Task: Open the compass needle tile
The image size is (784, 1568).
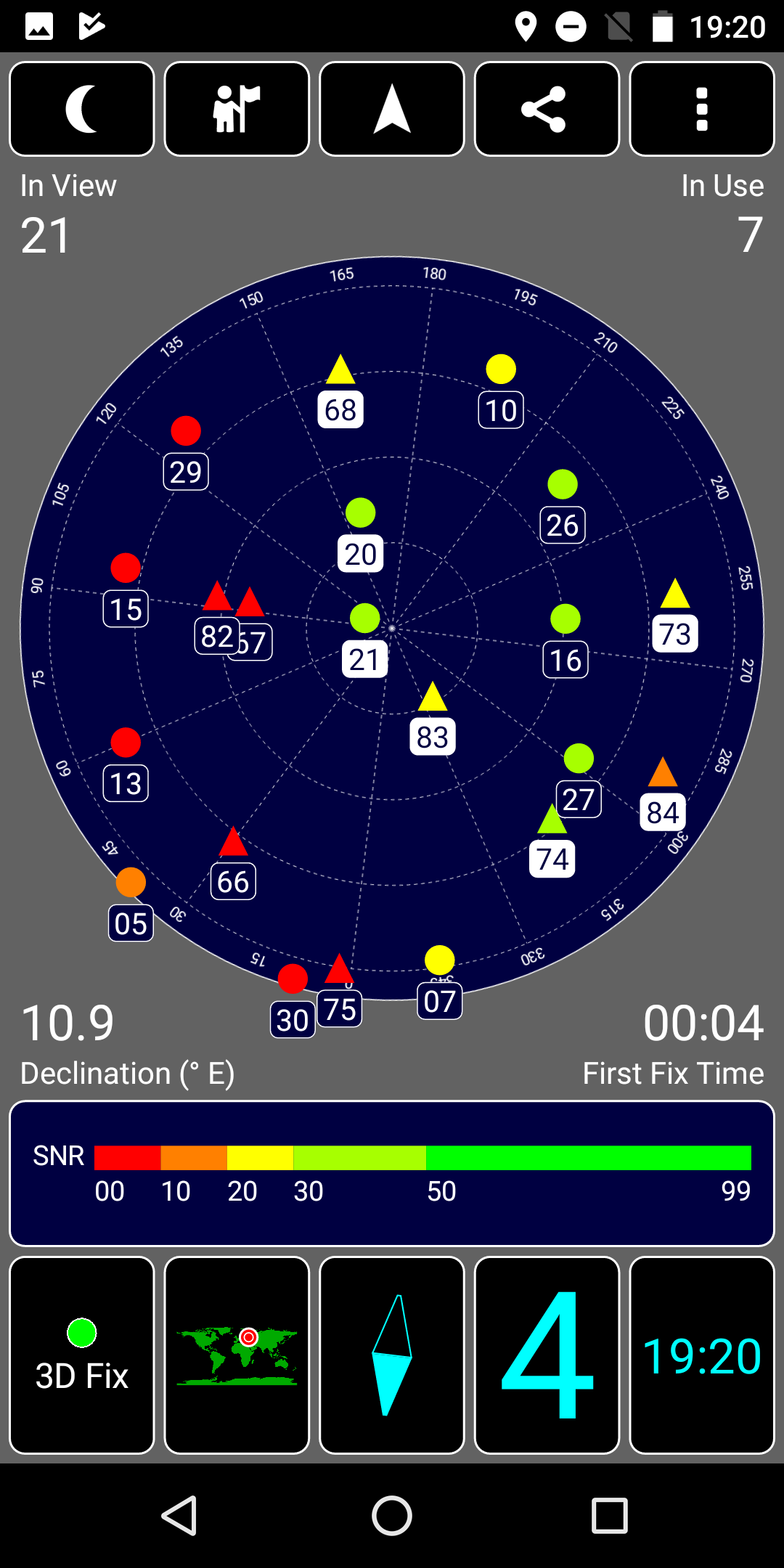Action: [x=392, y=1355]
